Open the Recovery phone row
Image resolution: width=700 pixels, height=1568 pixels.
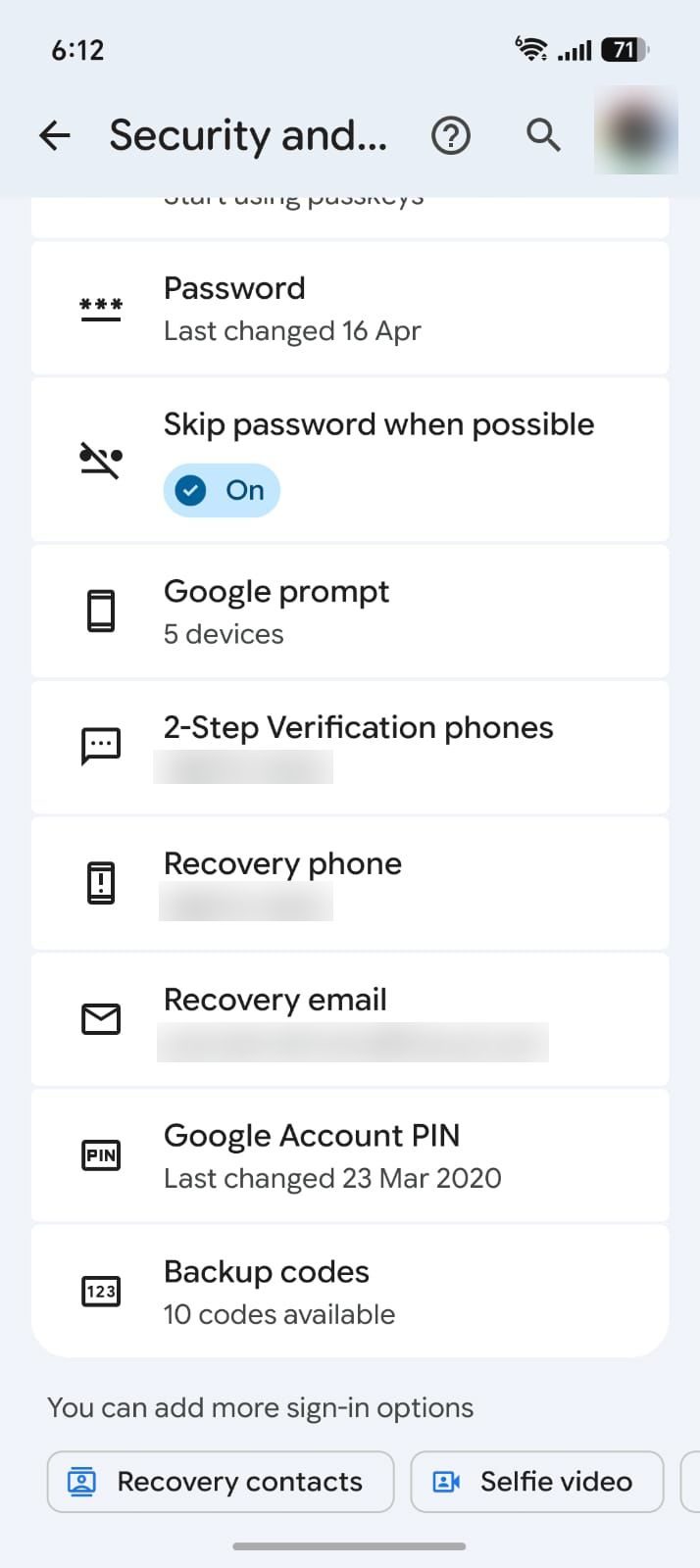tap(350, 884)
